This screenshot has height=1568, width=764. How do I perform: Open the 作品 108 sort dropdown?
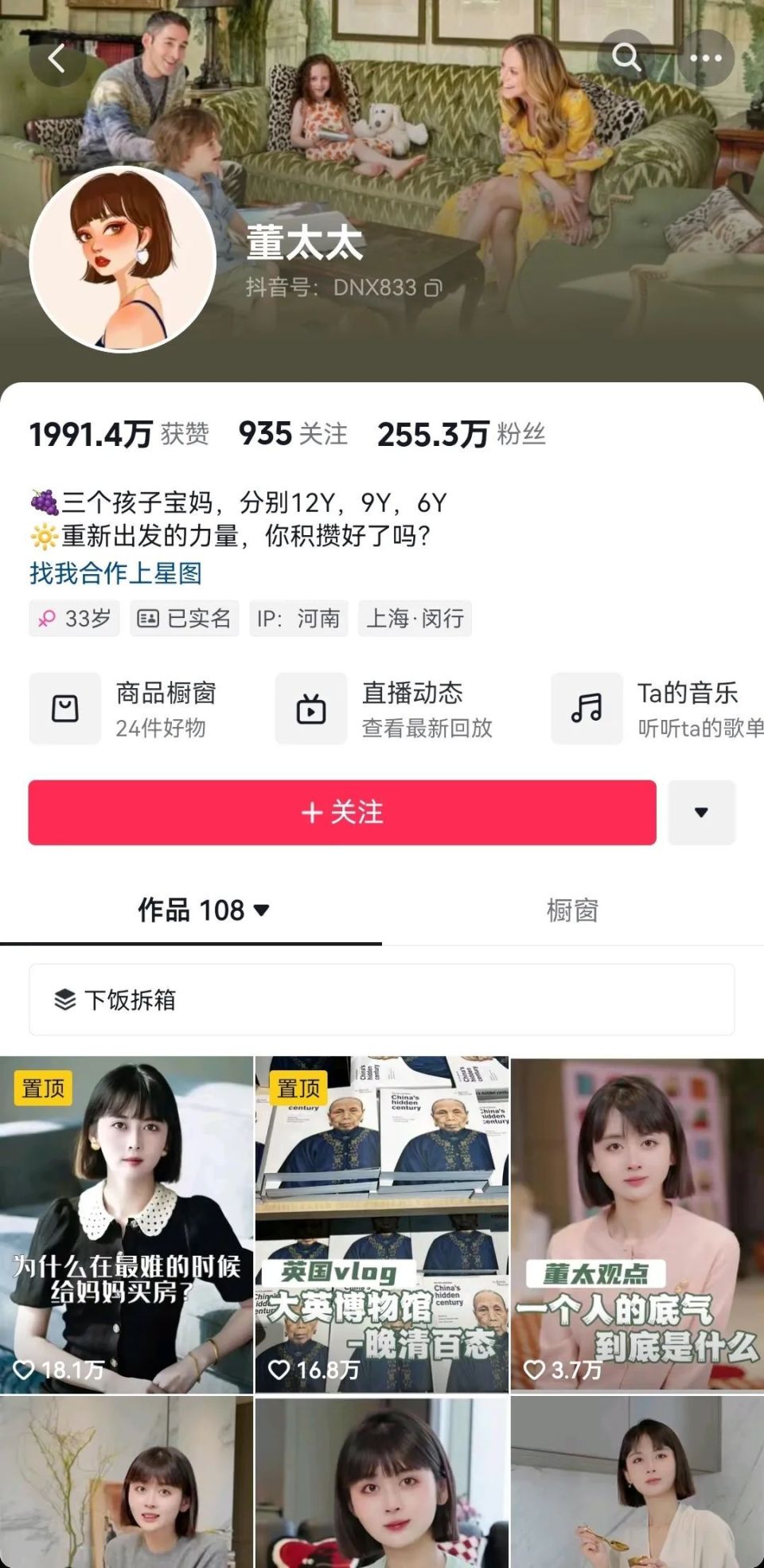(x=204, y=909)
